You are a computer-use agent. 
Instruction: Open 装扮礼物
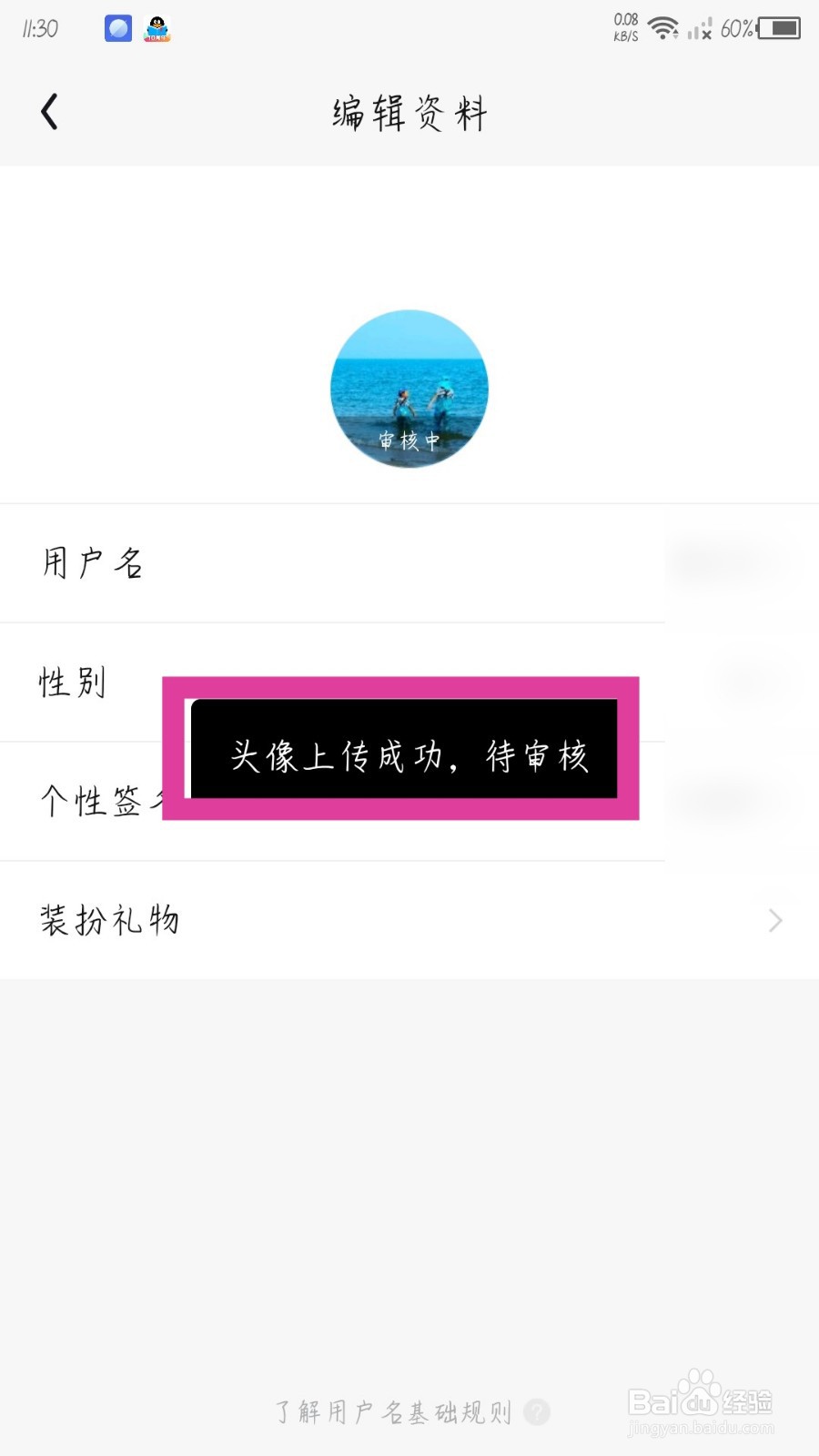[409, 920]
